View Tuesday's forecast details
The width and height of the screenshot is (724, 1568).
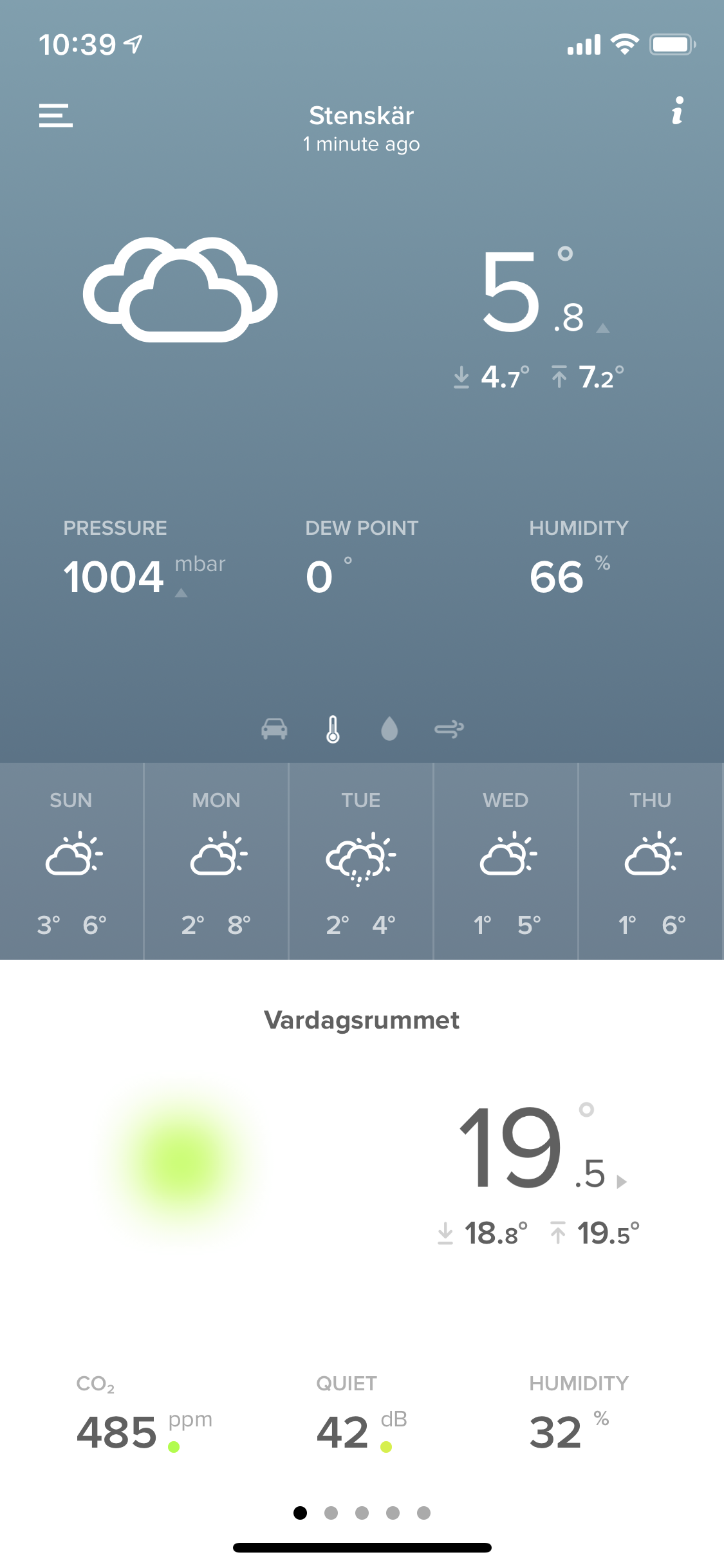point(361,861)
